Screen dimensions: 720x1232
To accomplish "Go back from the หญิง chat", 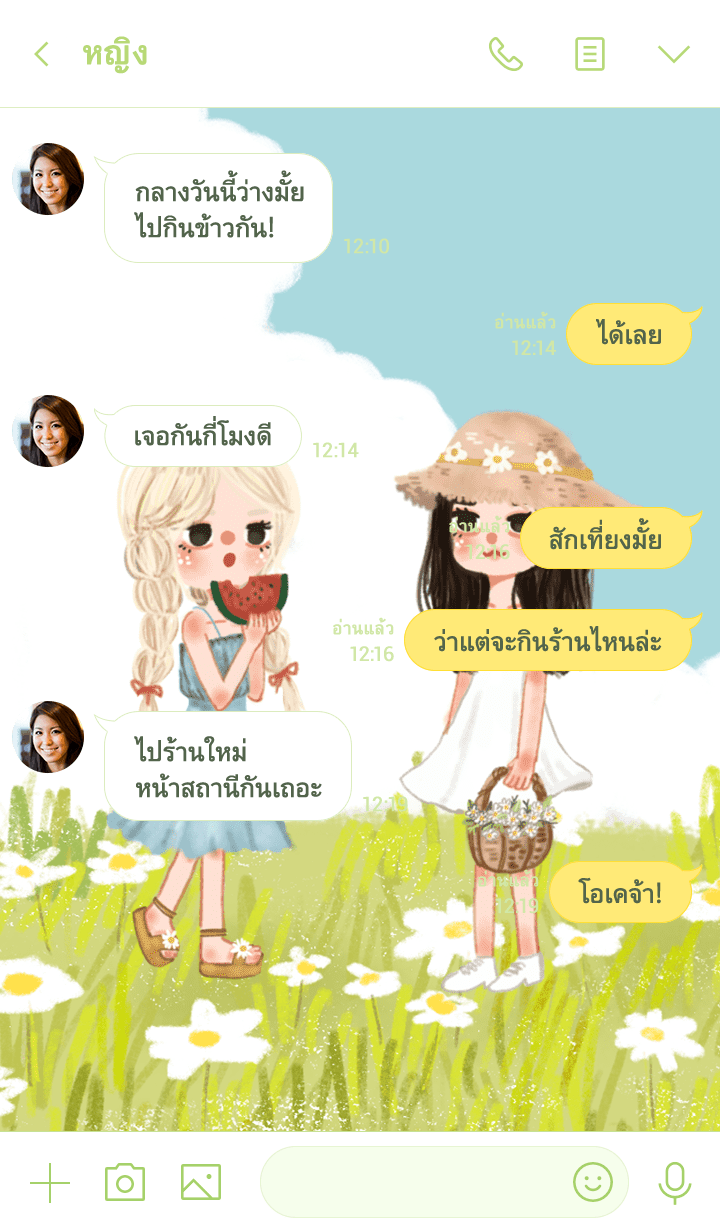I will (41, 54).
